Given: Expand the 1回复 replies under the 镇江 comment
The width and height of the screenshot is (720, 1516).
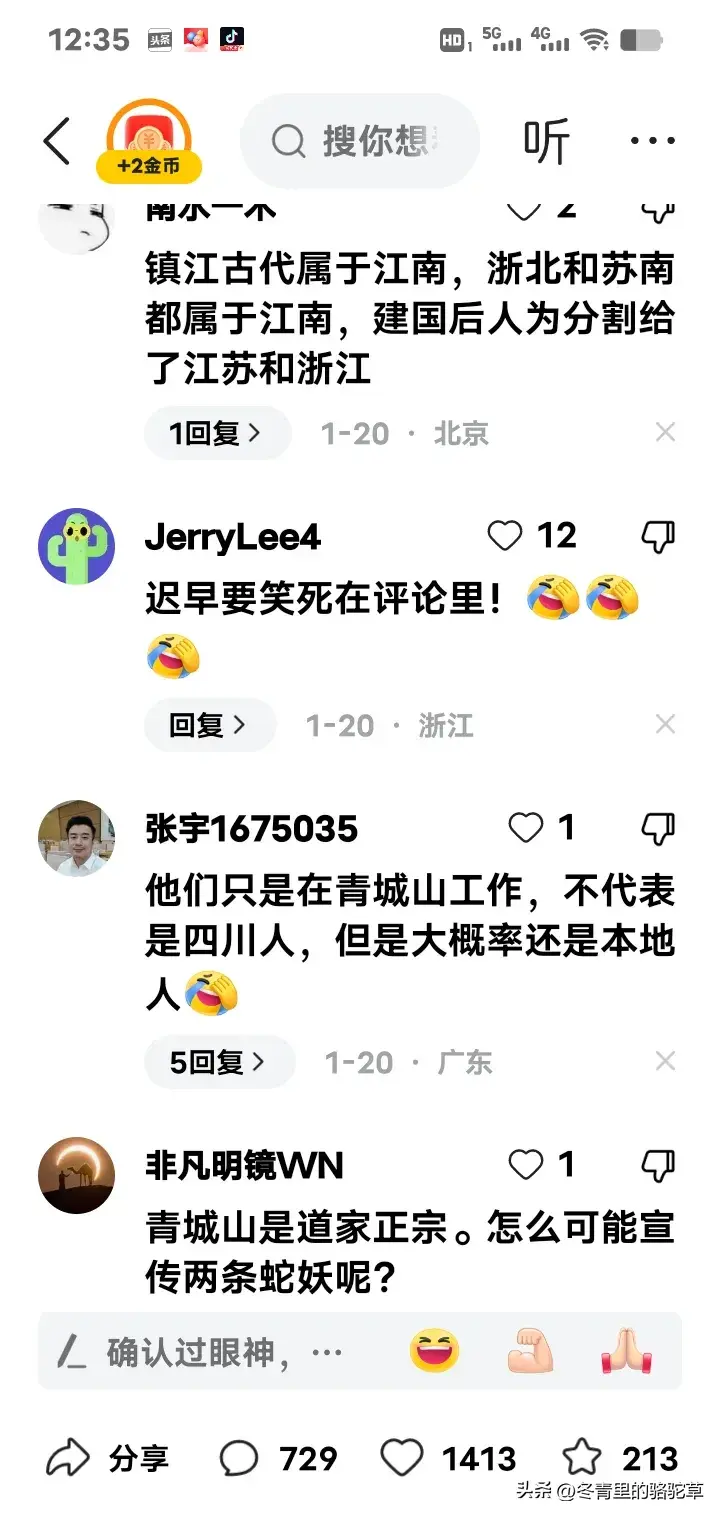Looking at the screenshot, I should (x=216, y=433).
